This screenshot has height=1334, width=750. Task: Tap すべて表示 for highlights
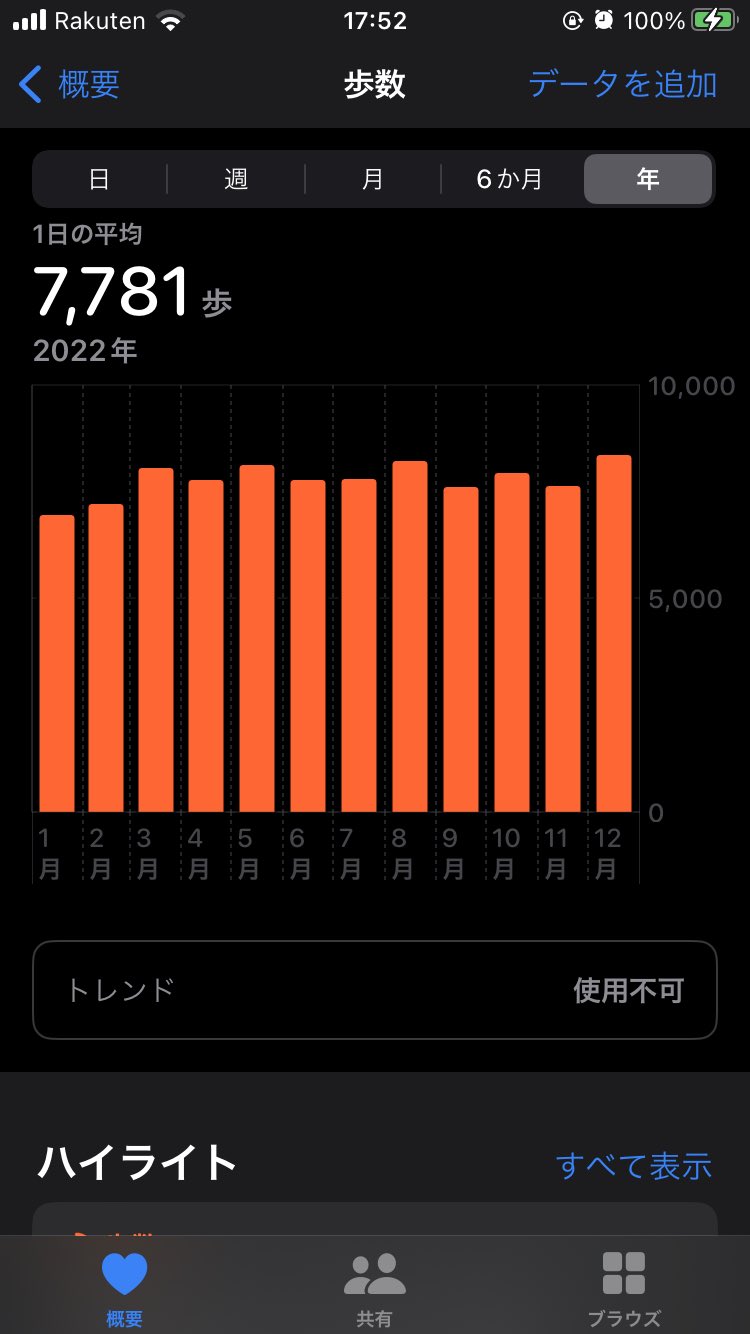634,1165
